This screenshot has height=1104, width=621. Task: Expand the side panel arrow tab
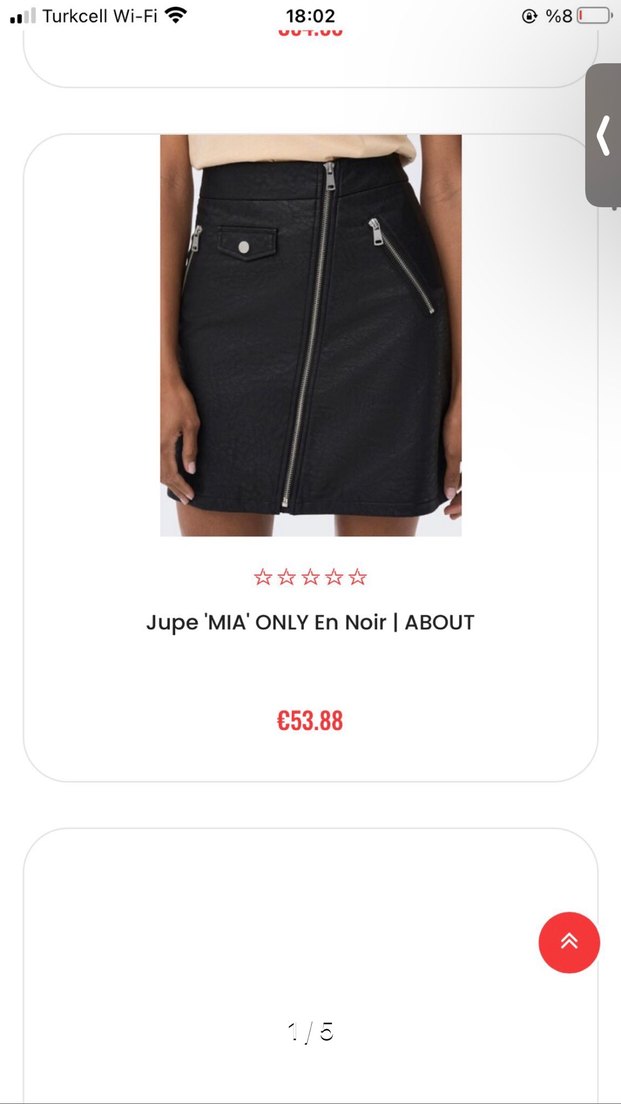tap(603, 136)
